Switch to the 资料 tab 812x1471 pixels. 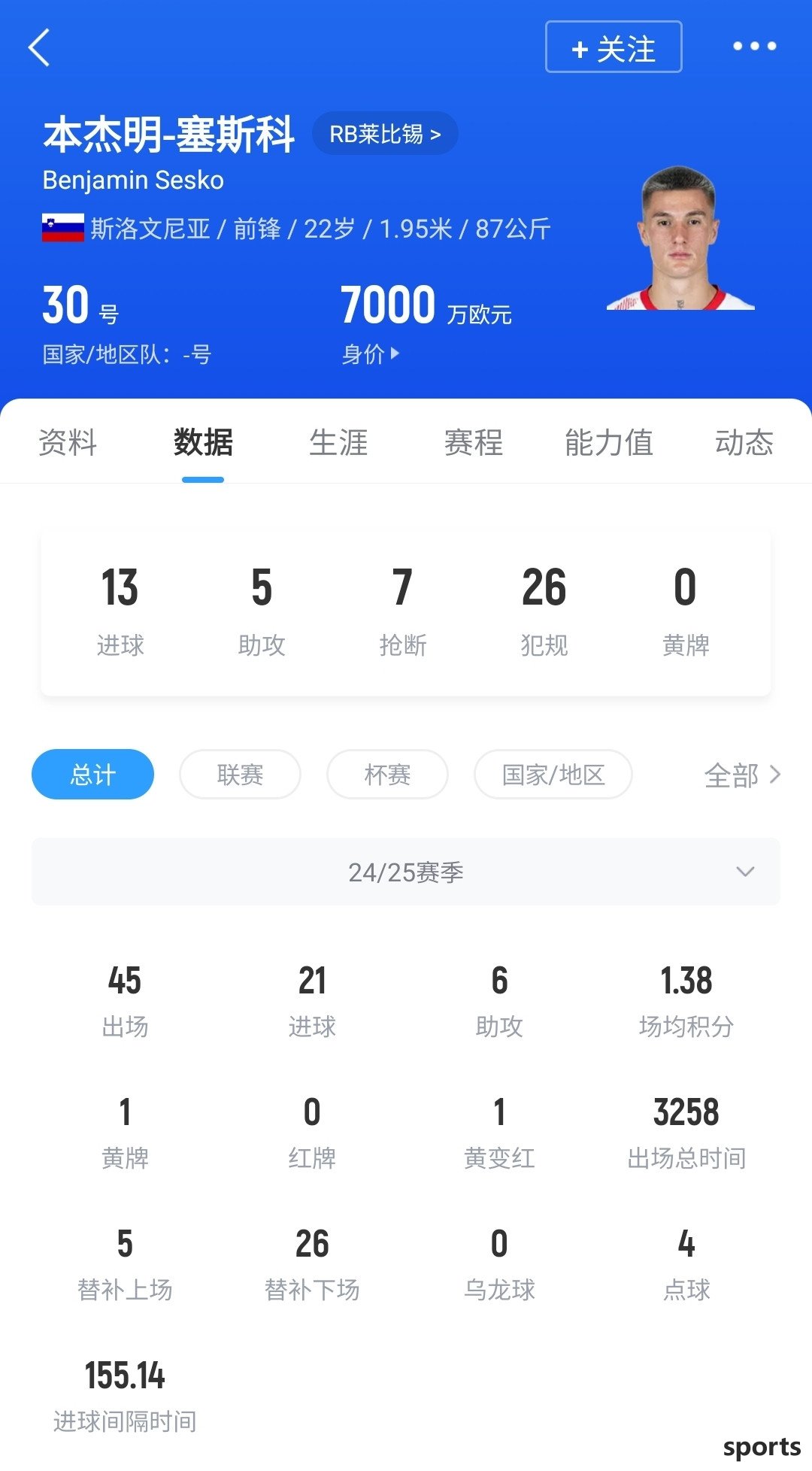click(x=68, y=442)
